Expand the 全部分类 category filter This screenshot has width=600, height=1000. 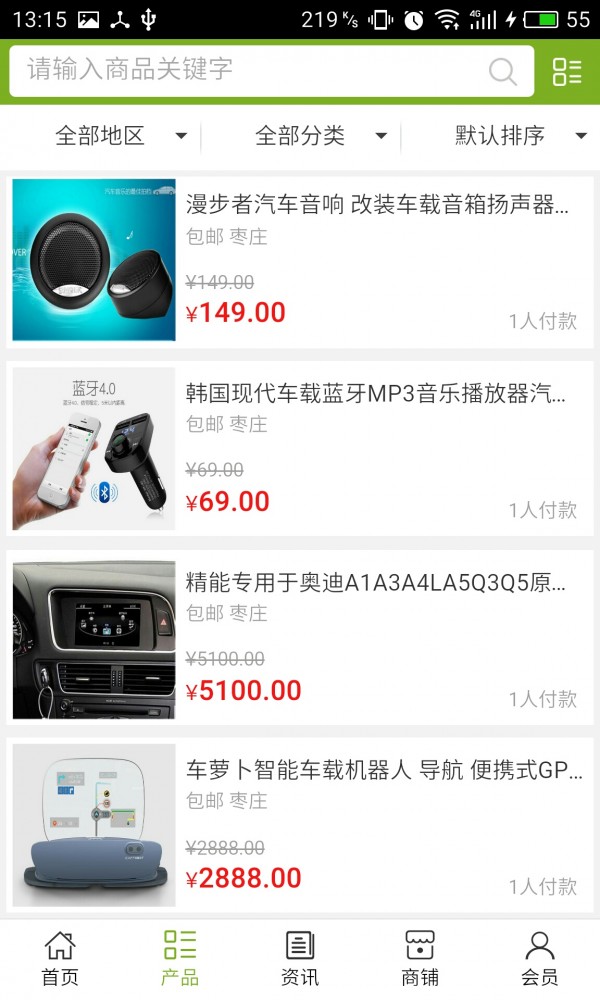[320, 136]
